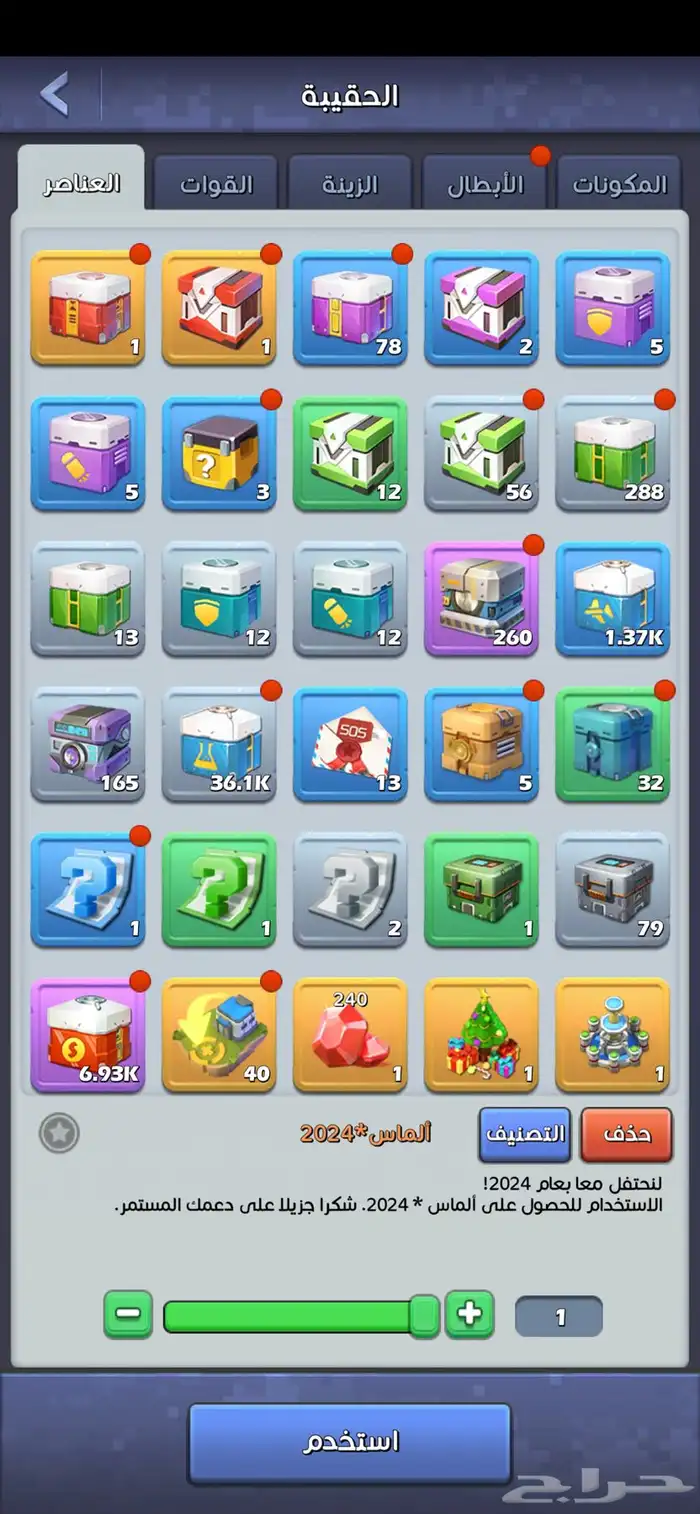Switch to the الأبطال tab
The image size is (700, 1514).
(485, 183)
